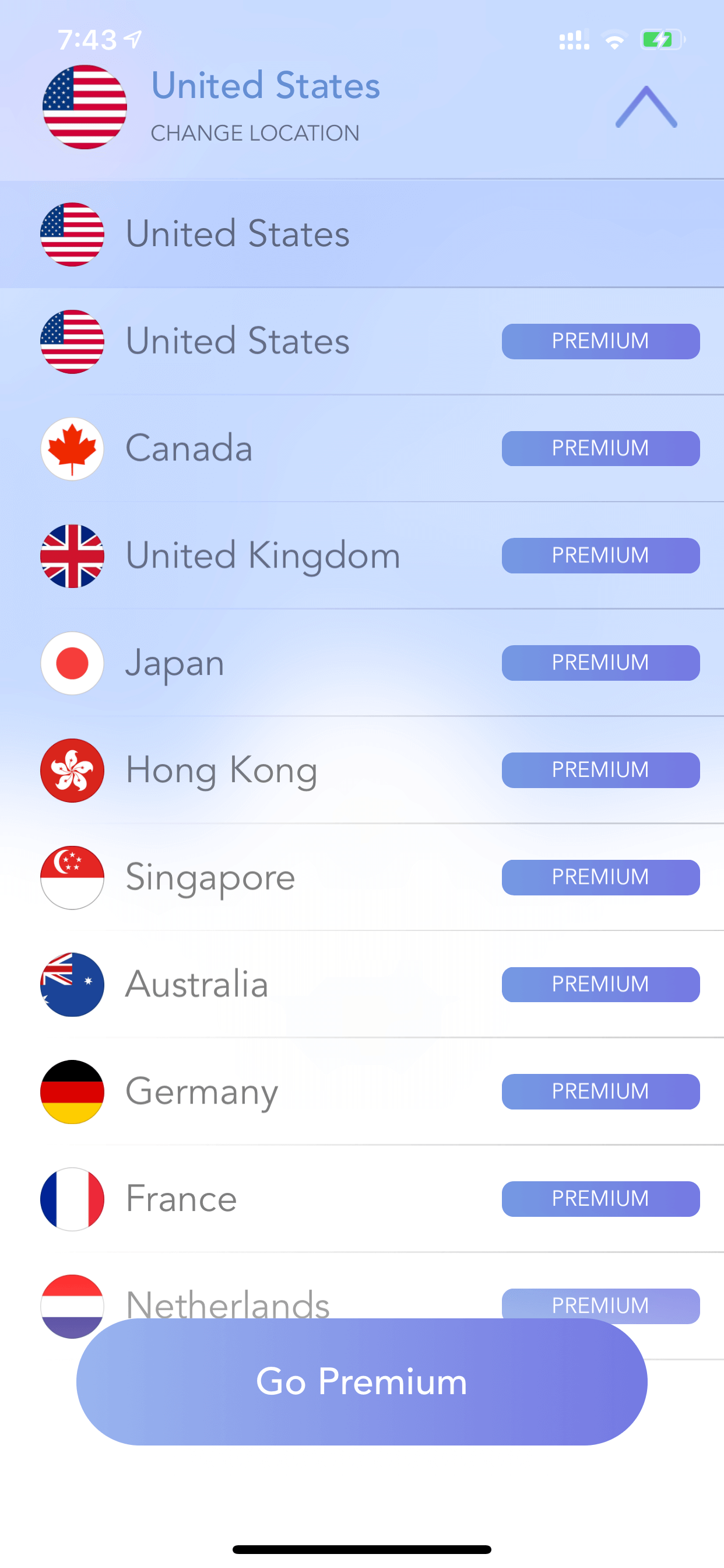This screenshot has width=724, height=1568.
Task: Select the free United States server
Action: pyautogui.click(x=362, y=234)
